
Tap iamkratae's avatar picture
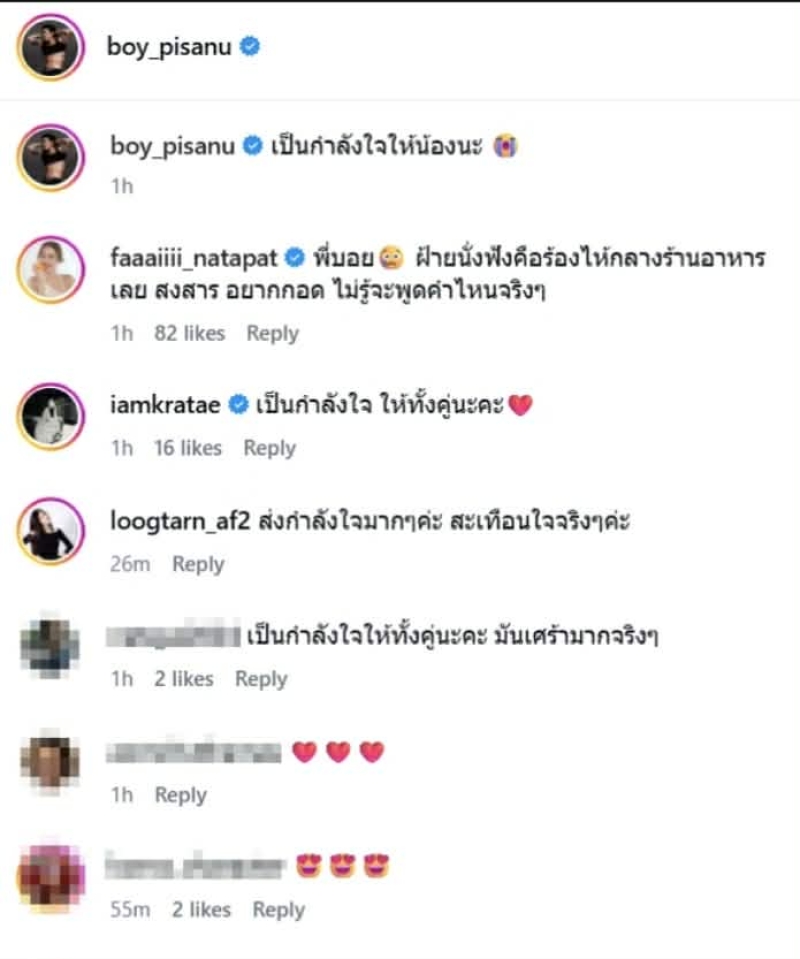[50, 413]
